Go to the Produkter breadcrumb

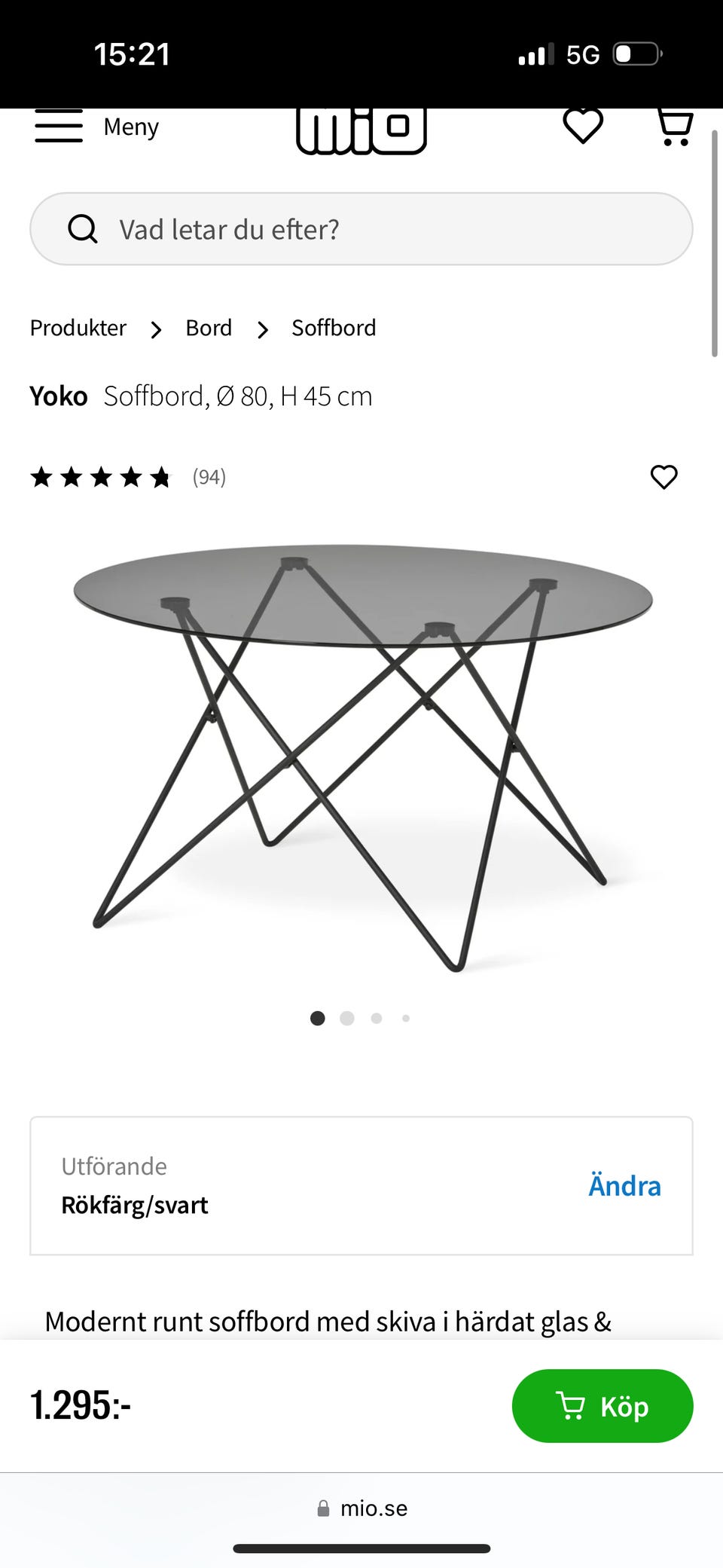78,328
